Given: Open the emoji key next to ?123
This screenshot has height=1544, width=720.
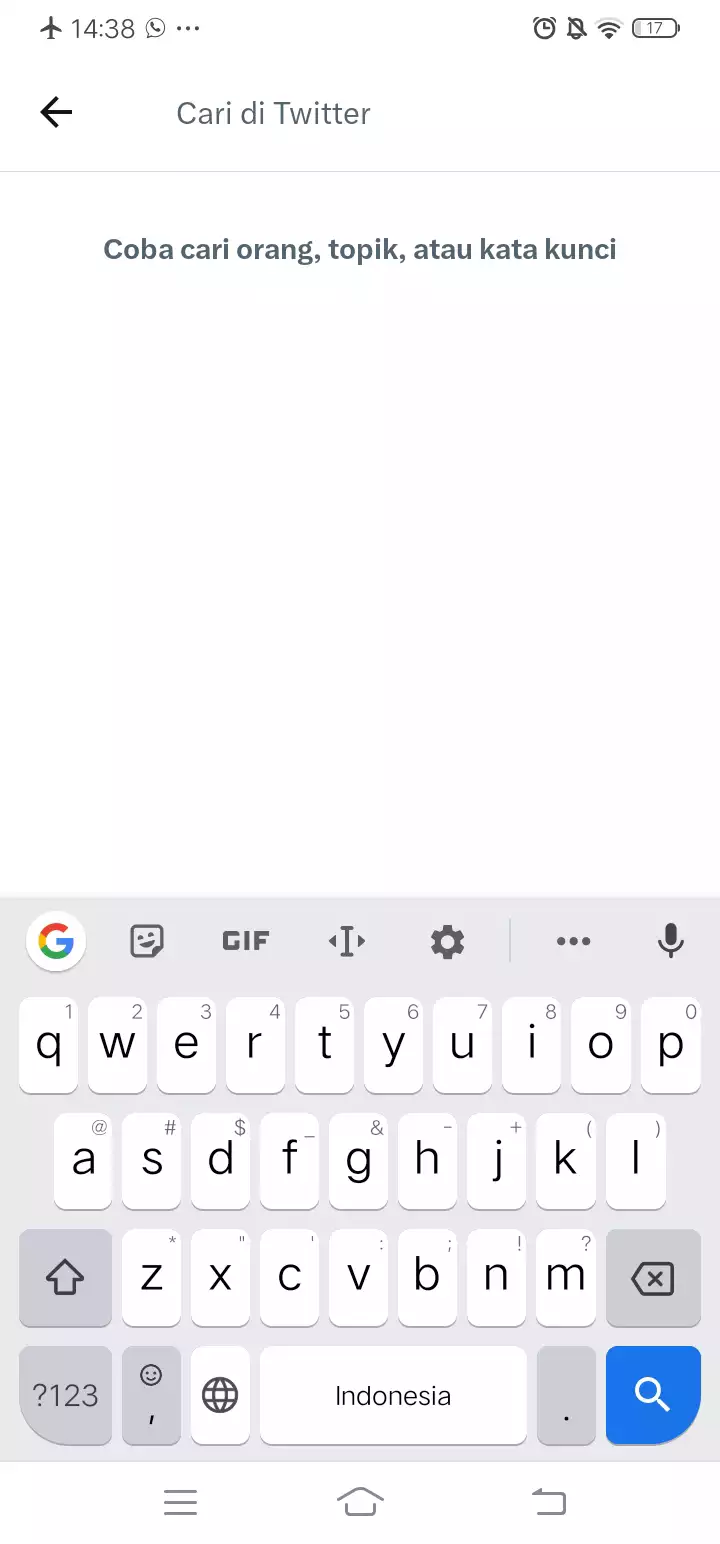Looking at the screenshot, I should pos(151,1395).
